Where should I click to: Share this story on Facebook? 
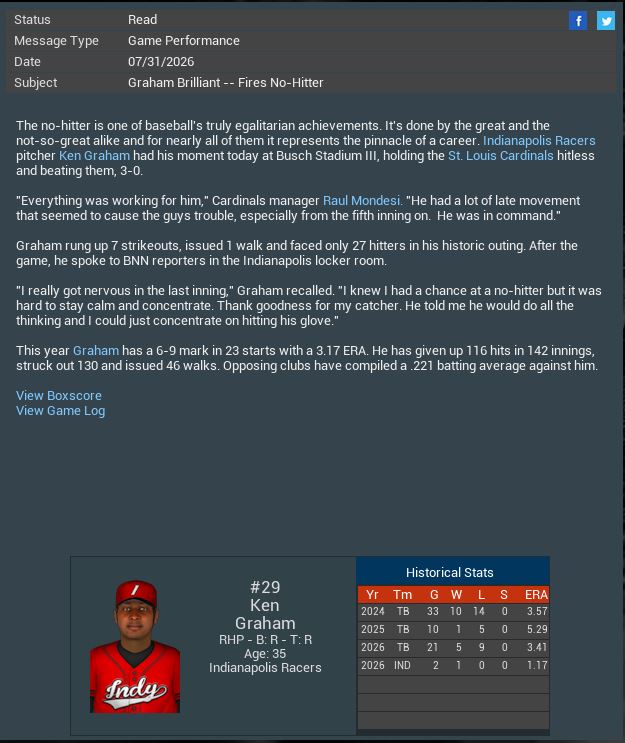tap(578, 21)
